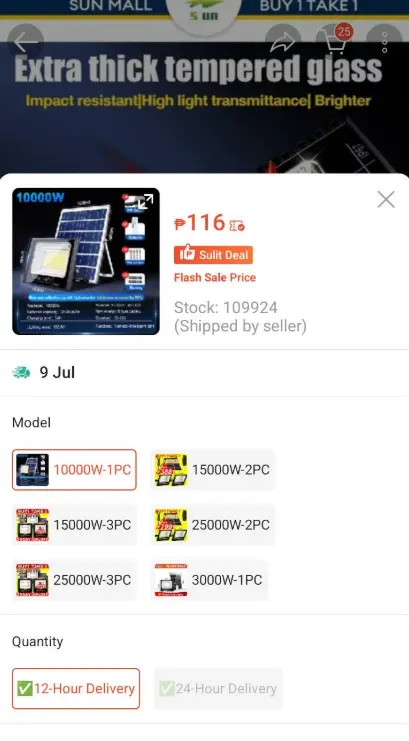The image size is (409, 741).
Task: Pick the 3000W-1PC model
Action: 209,580
